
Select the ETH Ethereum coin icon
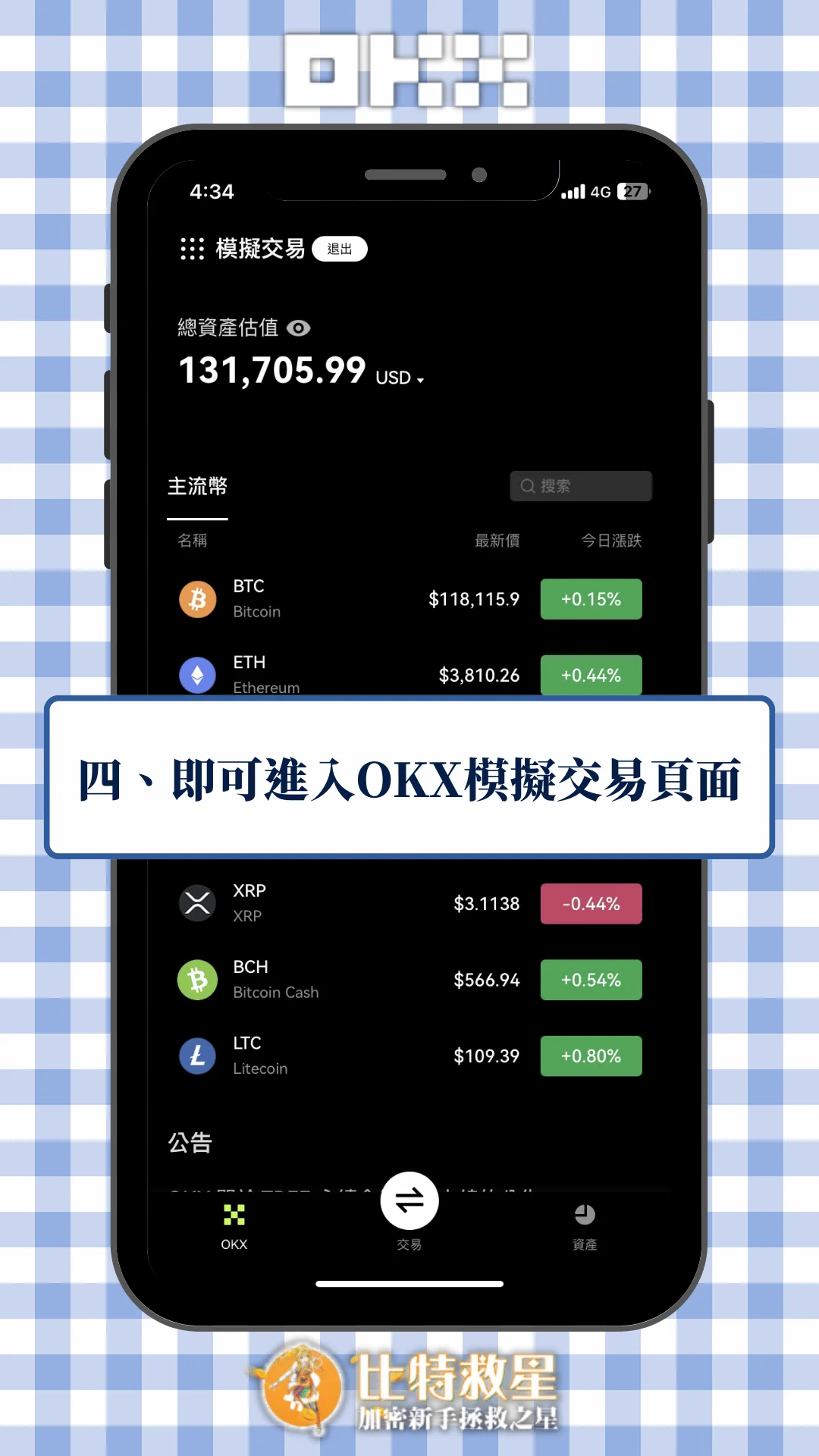[196, 675]
